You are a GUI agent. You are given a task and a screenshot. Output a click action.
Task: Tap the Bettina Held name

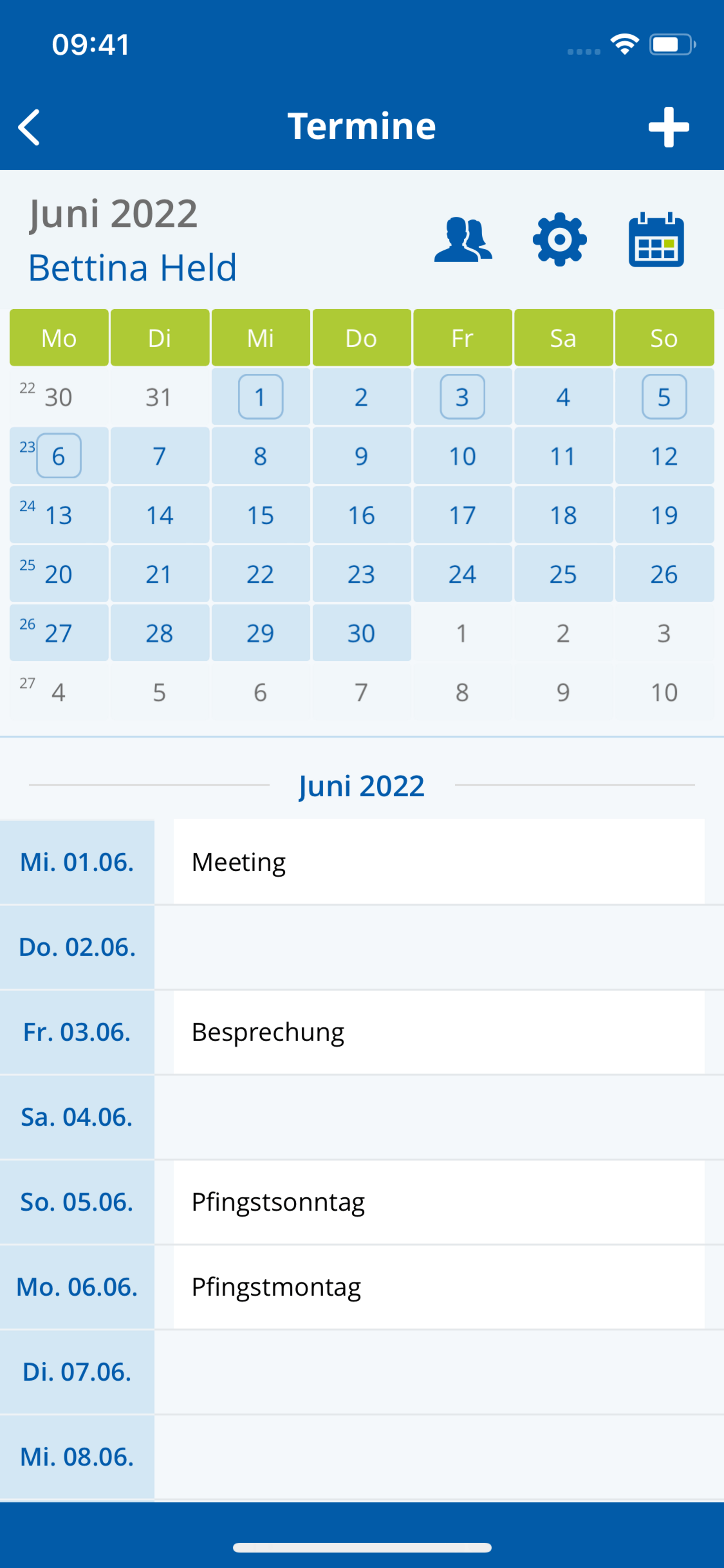click(x=133, y=268)
